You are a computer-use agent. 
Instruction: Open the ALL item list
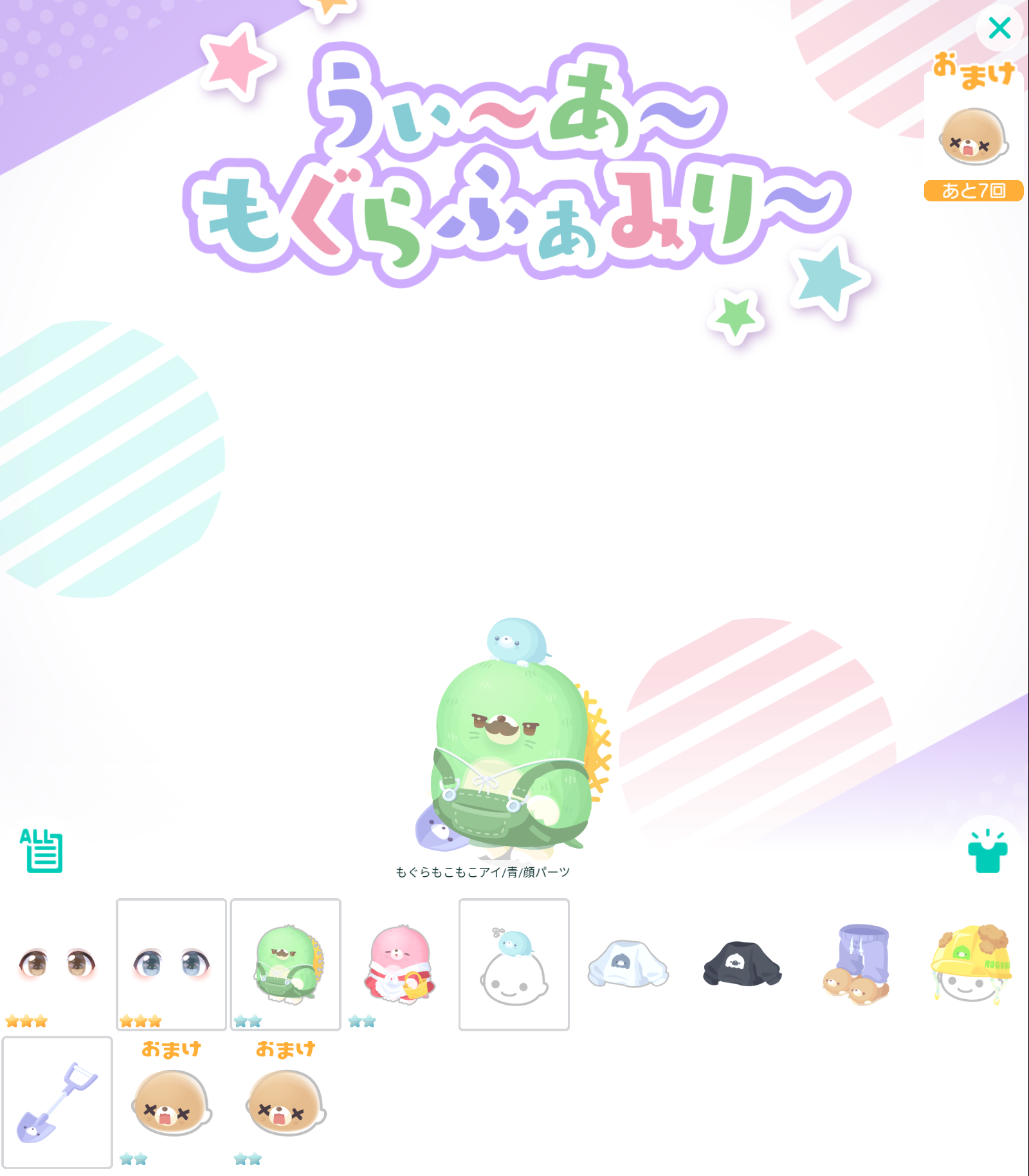pyautogui.click(x=42, y=850)
